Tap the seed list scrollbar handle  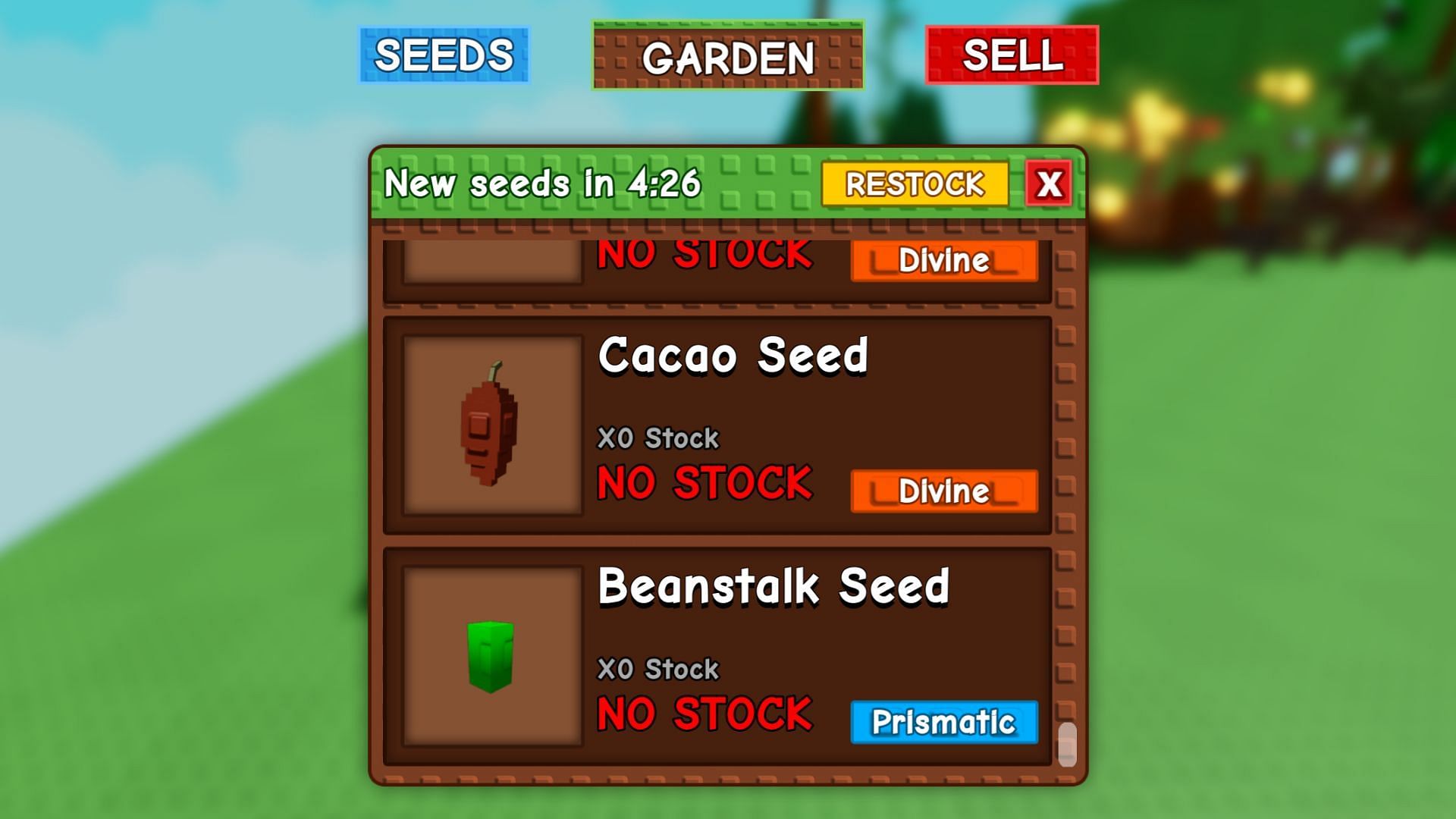pos(1067,743)
